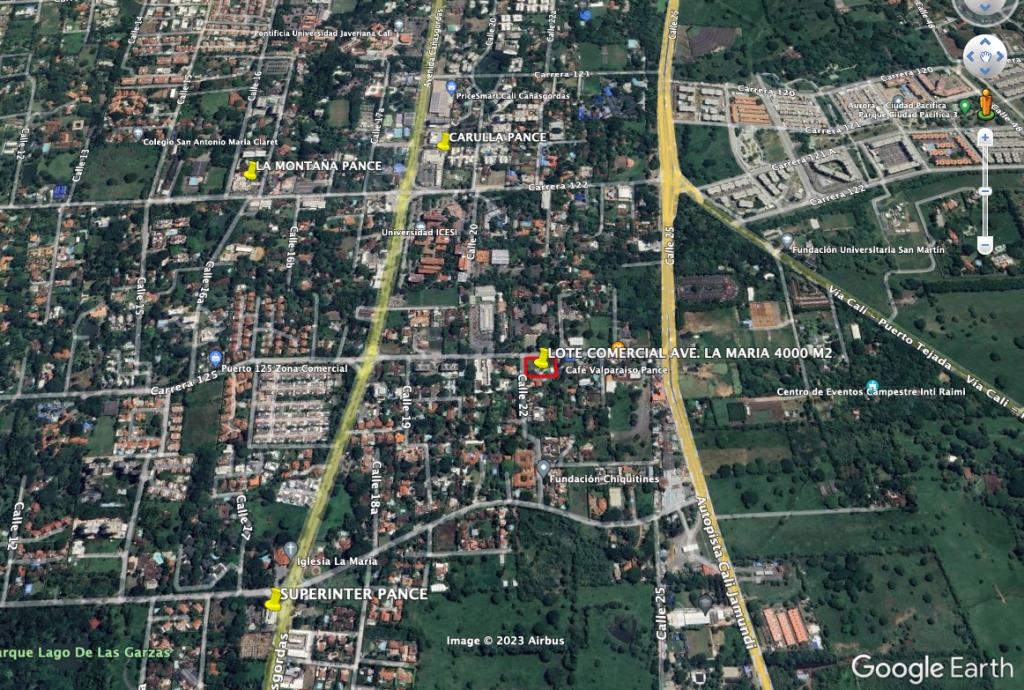
Task: Pan the map down using the move arrow
Action: (x=985, y=71)
